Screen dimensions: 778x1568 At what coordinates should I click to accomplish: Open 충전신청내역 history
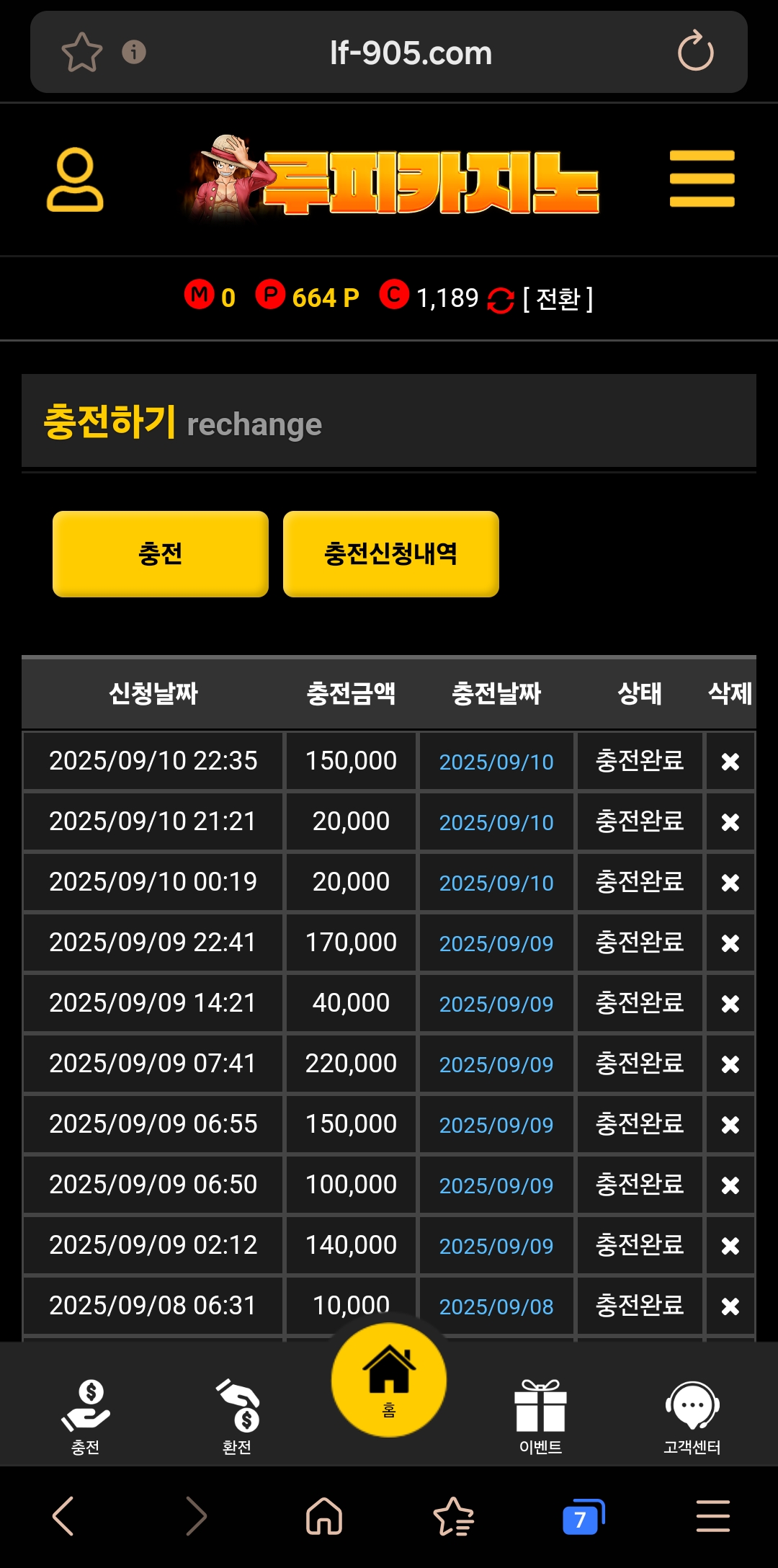(x=390, y=554)
